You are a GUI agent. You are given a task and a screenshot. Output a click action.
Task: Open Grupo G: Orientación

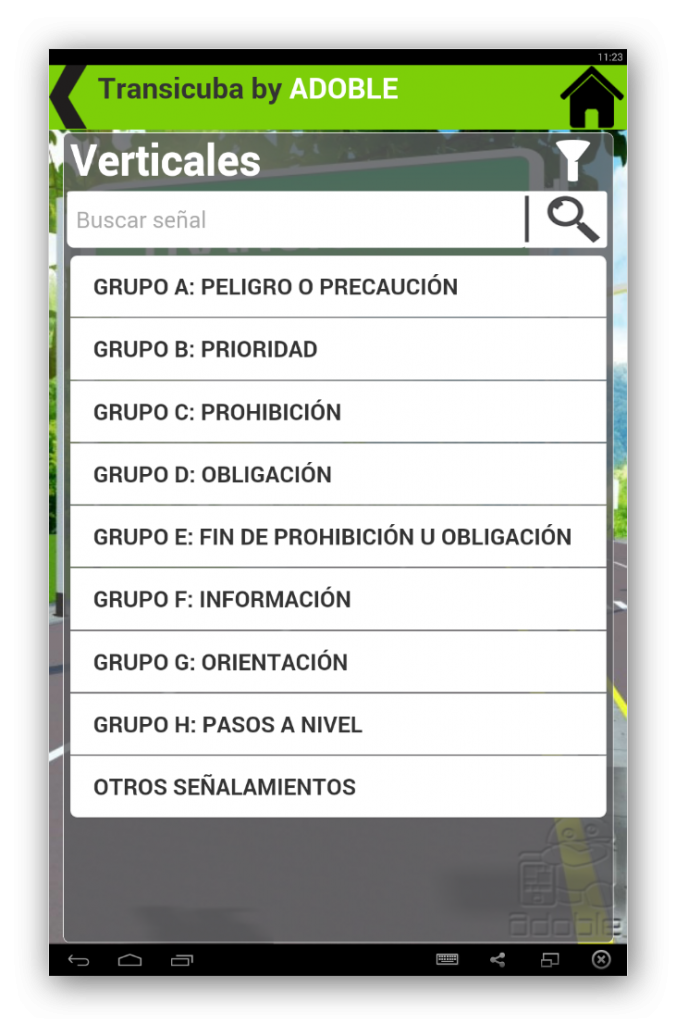338,662
